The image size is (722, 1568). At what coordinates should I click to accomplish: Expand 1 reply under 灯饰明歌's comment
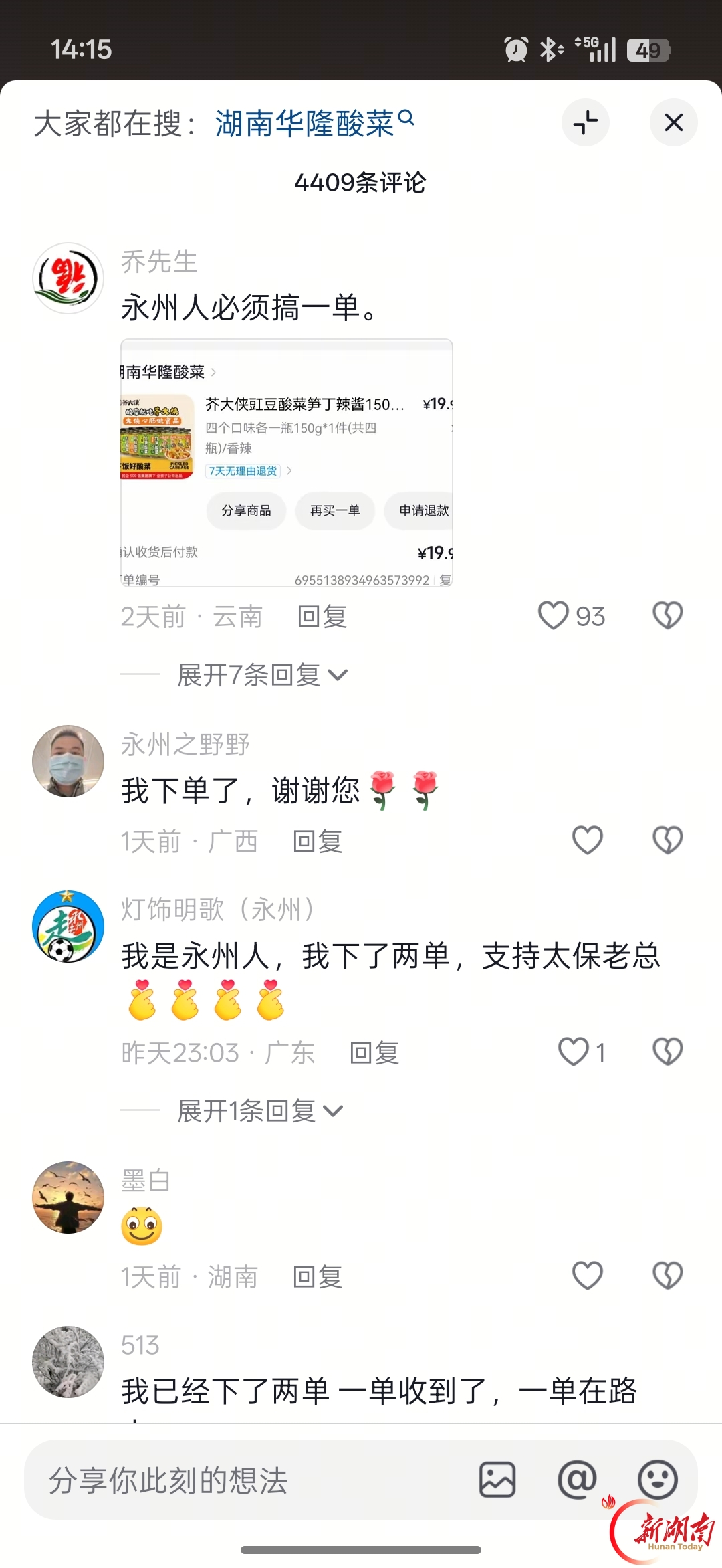tap(259, 1111)
